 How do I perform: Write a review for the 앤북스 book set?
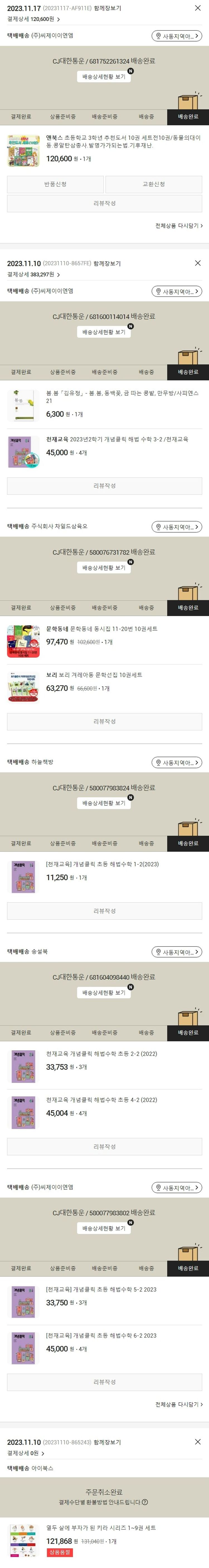[x=104, y=203]
